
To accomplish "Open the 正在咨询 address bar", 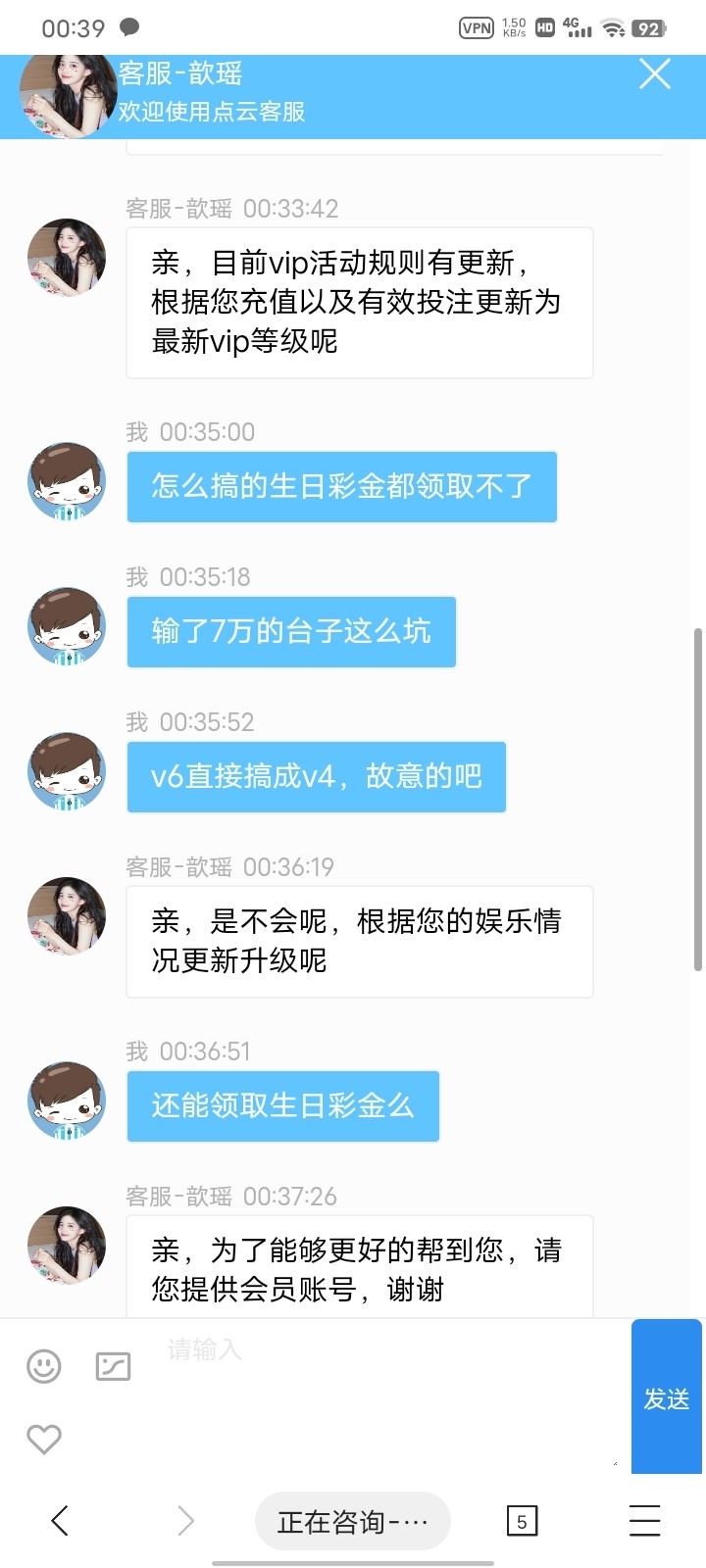I will [x=352, y=1521].
